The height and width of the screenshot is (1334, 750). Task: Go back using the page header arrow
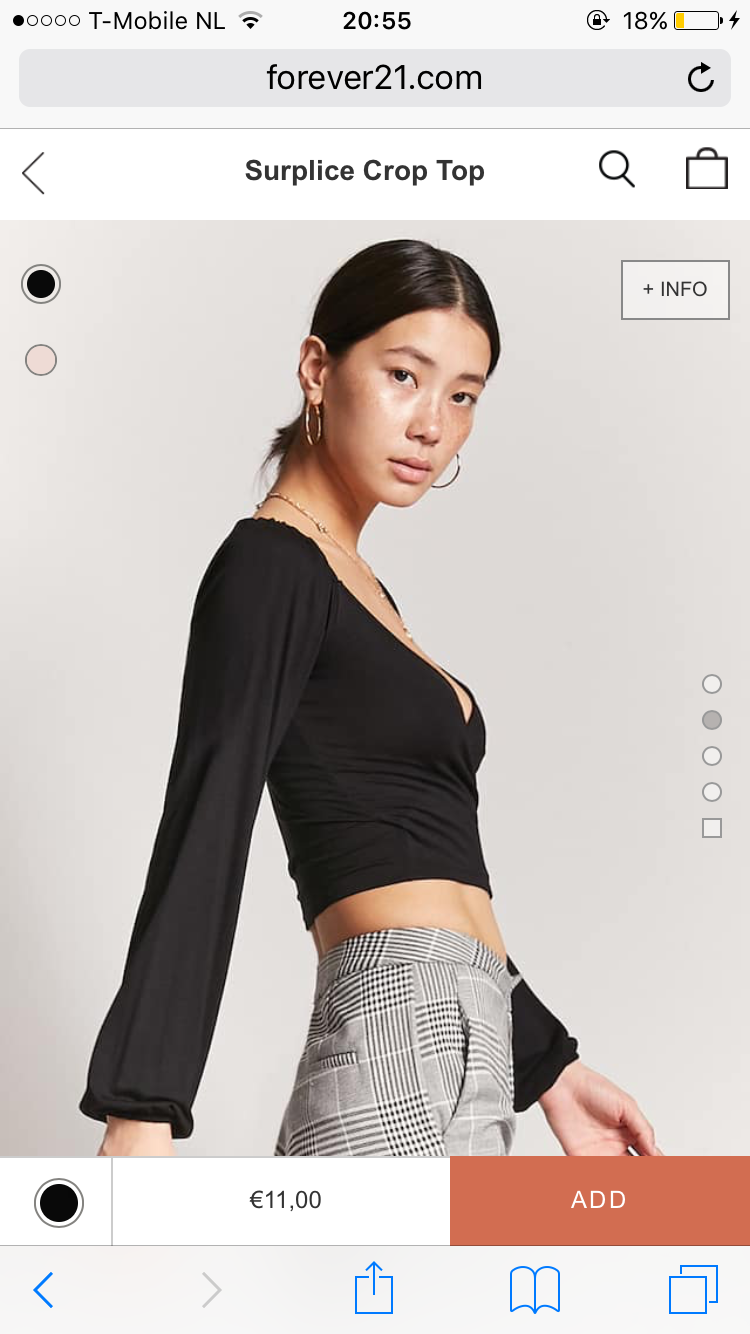tap(34, 172)
